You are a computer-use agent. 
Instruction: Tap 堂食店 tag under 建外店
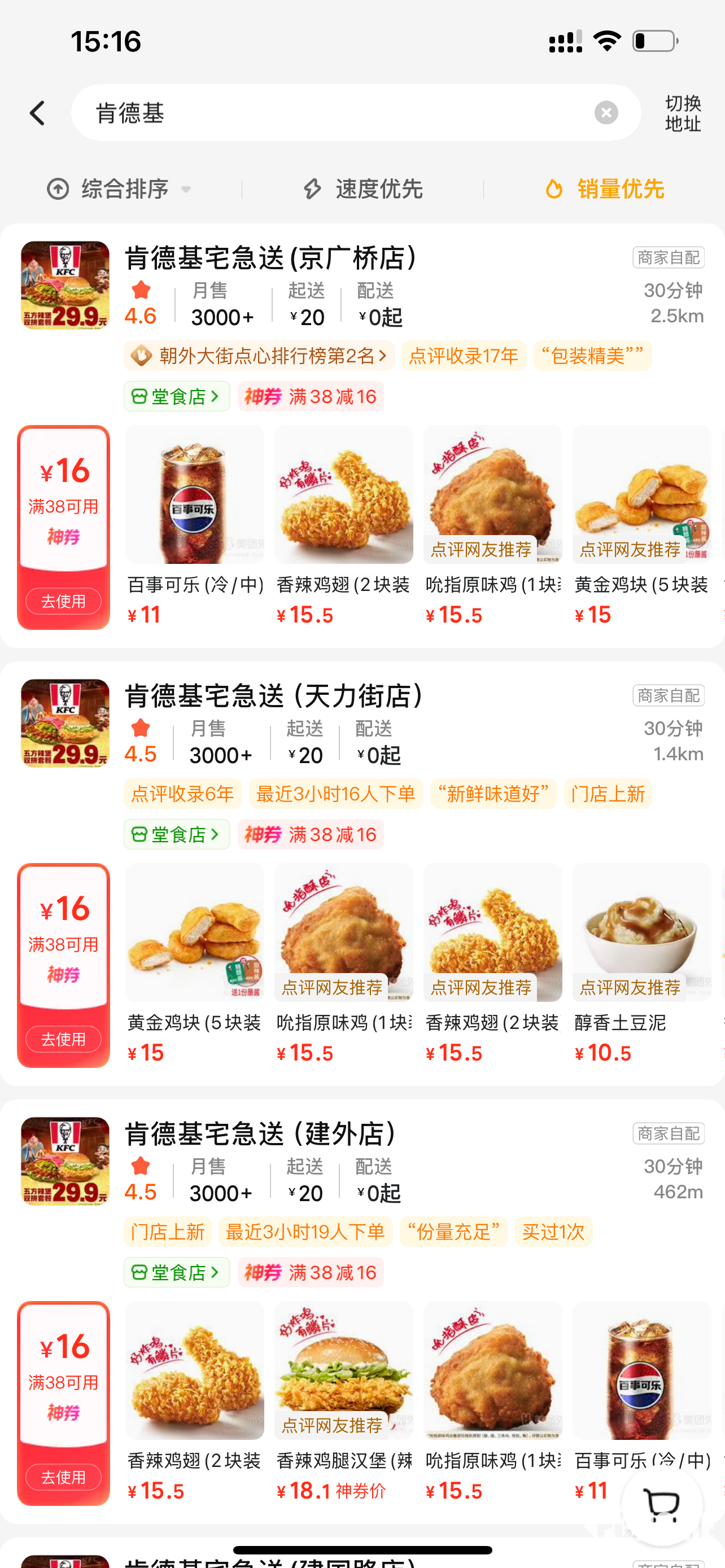pos(177,1272)
